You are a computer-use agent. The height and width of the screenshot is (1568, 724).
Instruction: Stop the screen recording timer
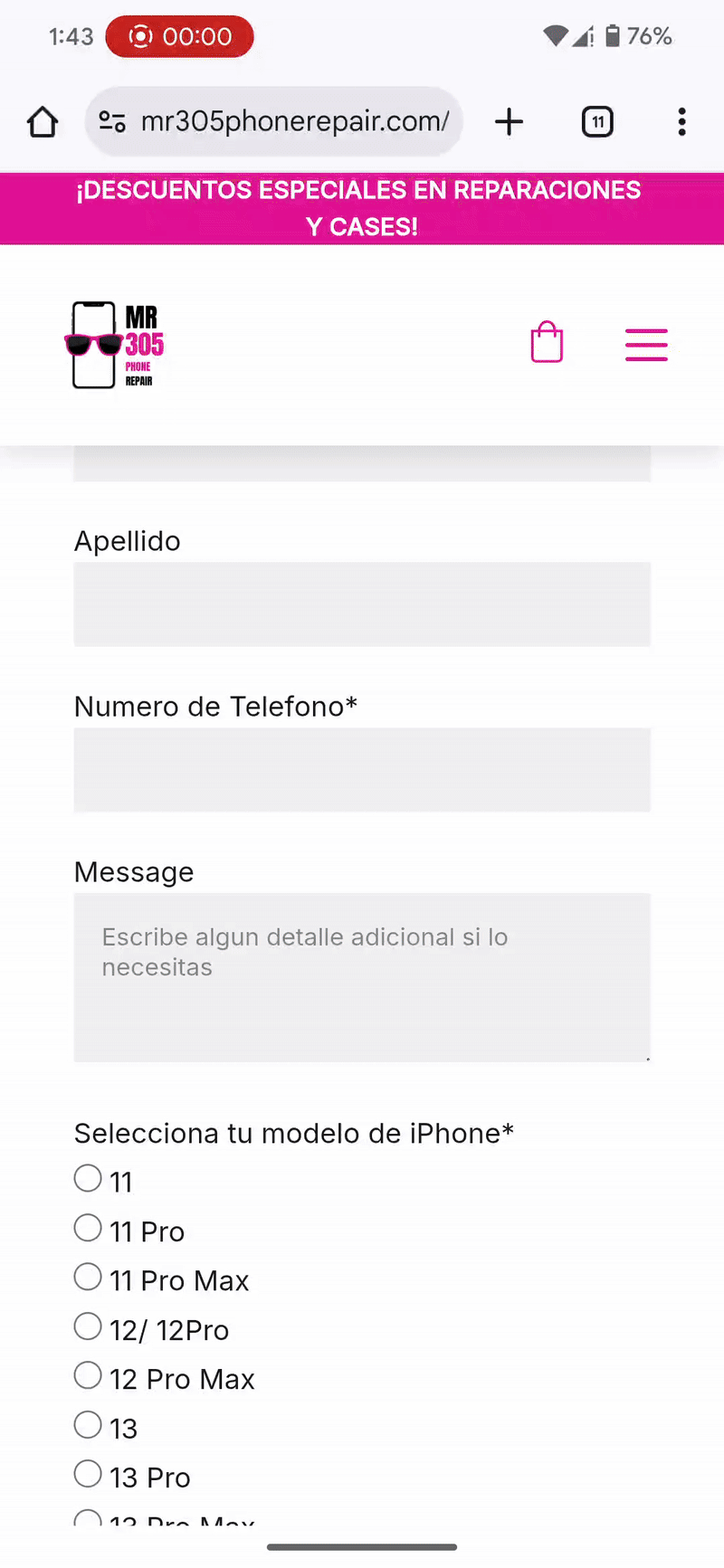click(x=179, y=36)
